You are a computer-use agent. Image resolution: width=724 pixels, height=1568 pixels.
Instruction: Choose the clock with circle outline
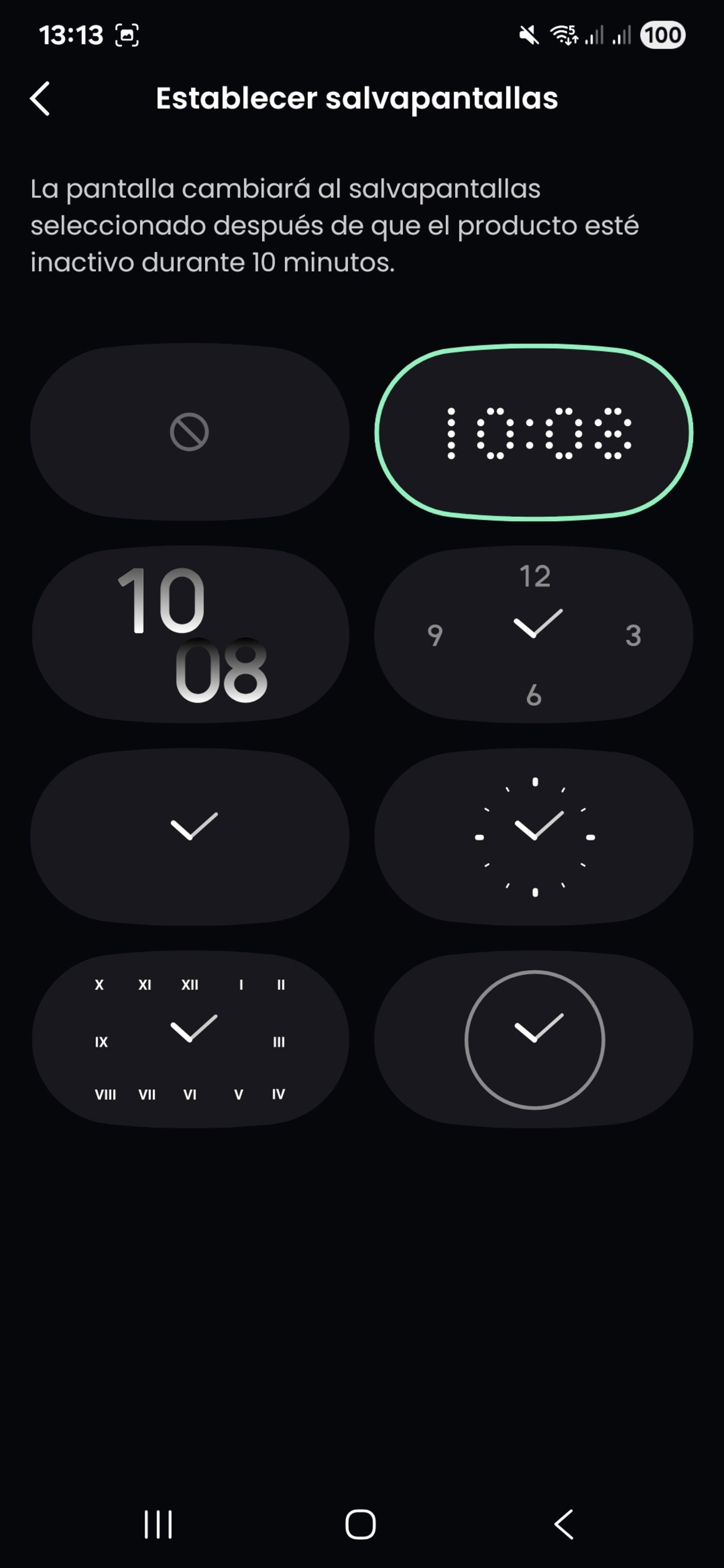coord(533,1039)
